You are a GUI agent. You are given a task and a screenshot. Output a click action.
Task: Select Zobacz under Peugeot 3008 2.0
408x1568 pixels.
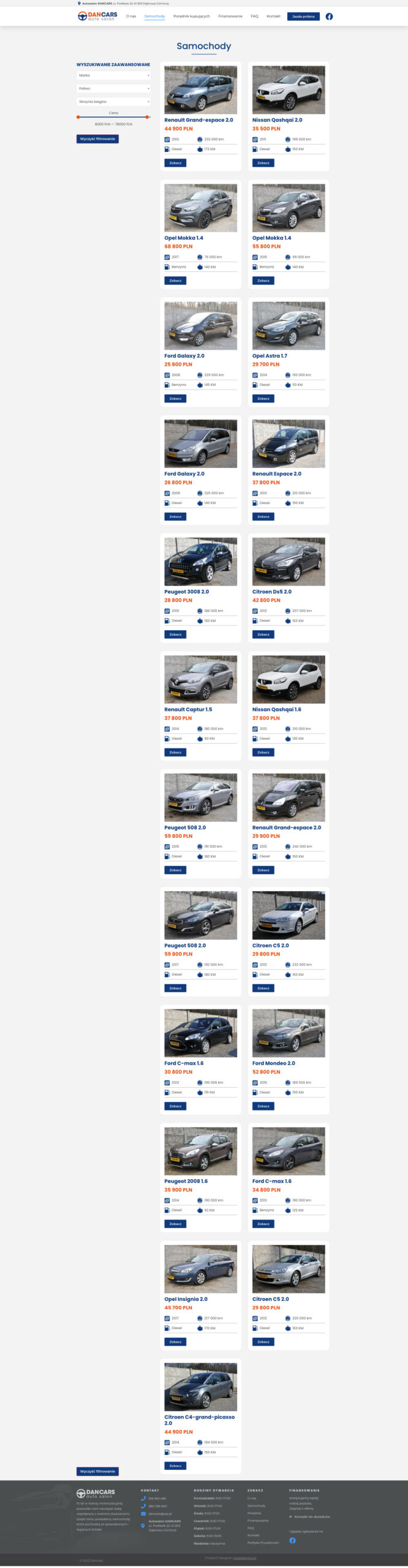click(175, 635)
